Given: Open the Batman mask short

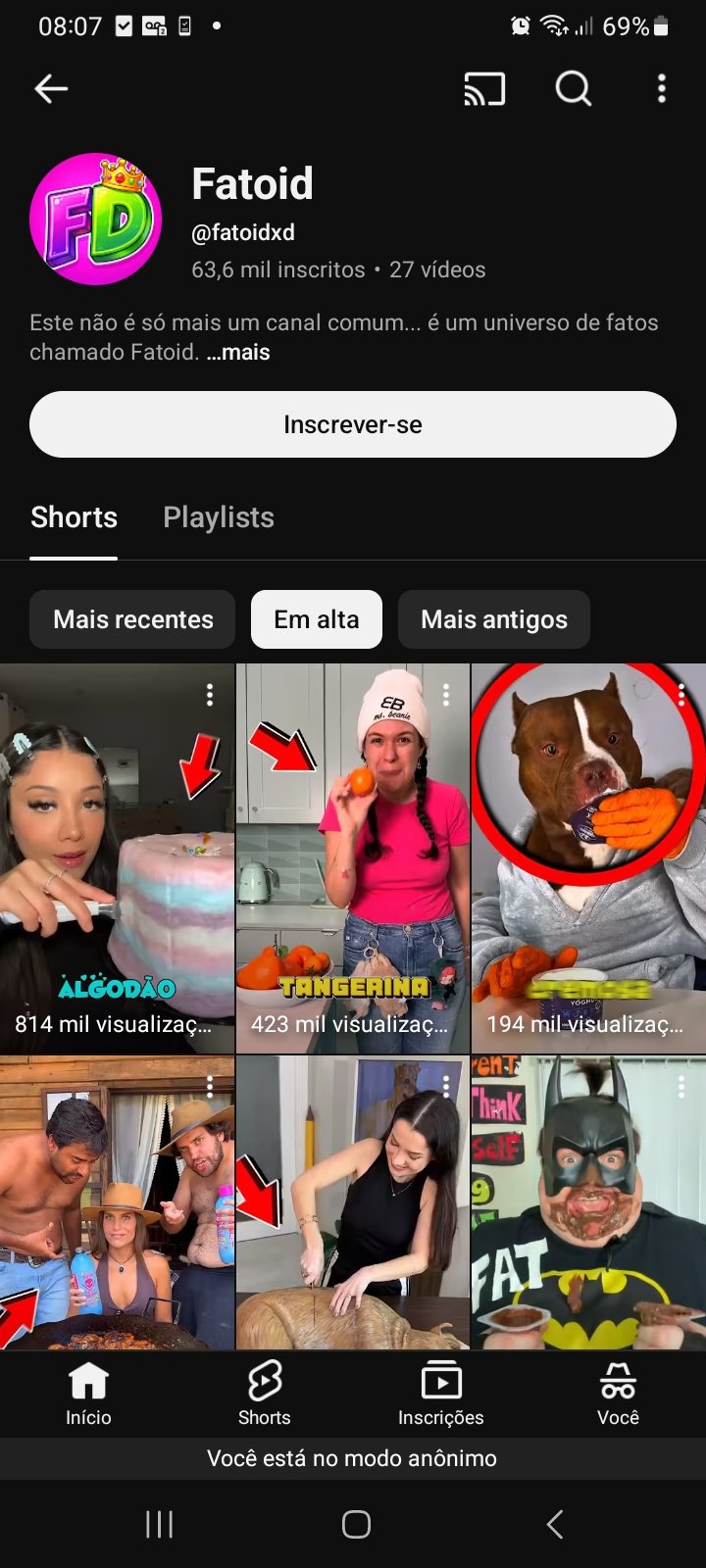Looking at the screenshot, I should pyautogui.click(x=588, y=1205).
